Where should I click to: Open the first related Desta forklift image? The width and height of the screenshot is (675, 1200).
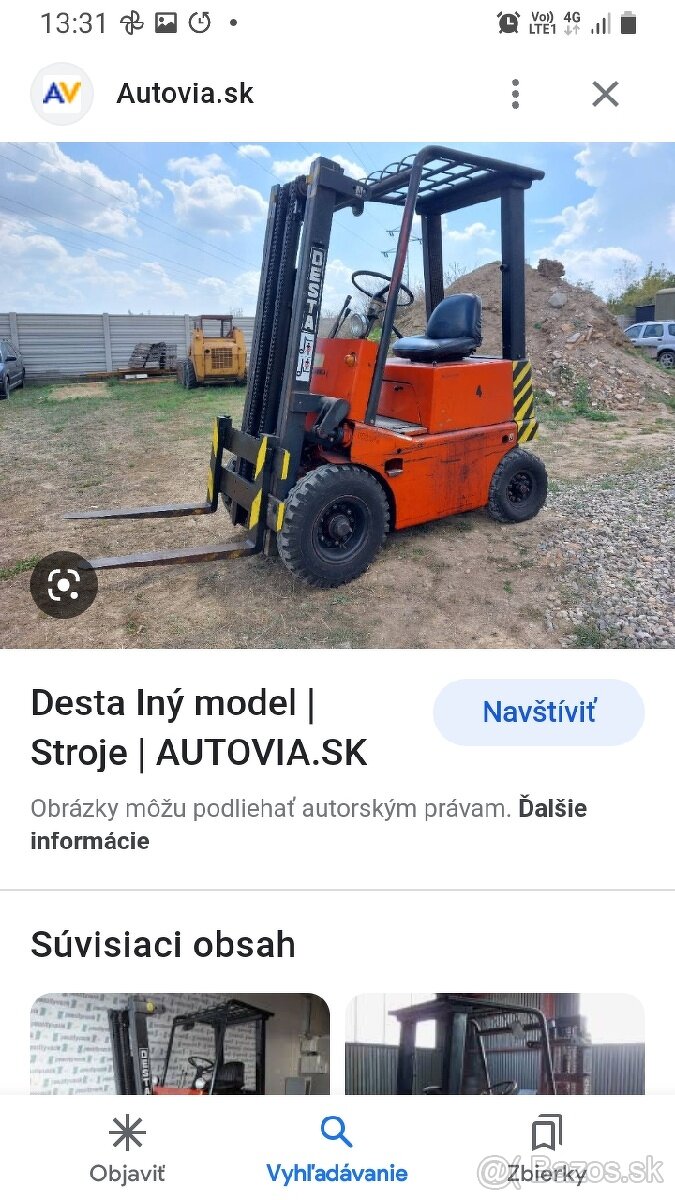pyautogui.click(x=180, y=1043)
